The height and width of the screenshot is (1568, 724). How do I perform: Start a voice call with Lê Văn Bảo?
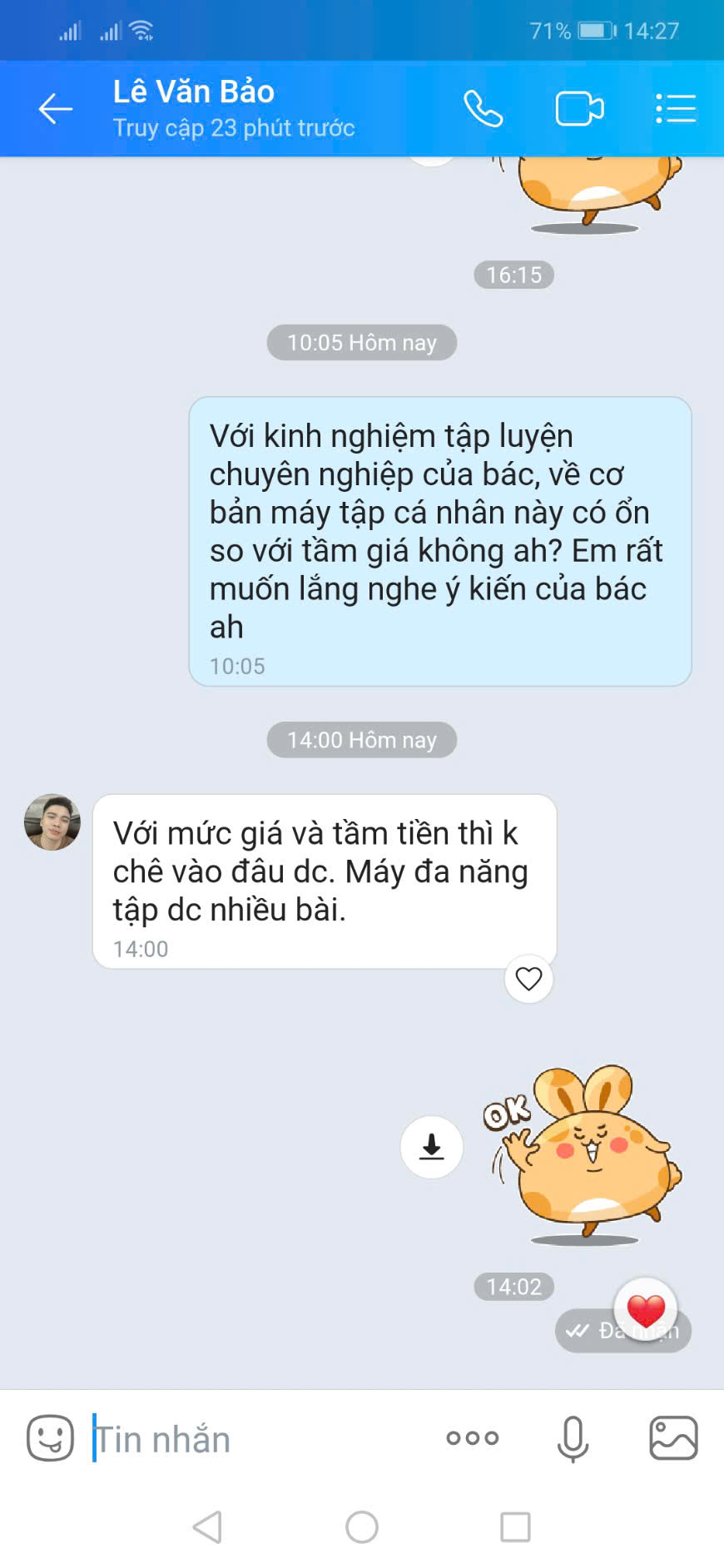tap(483, 109)
